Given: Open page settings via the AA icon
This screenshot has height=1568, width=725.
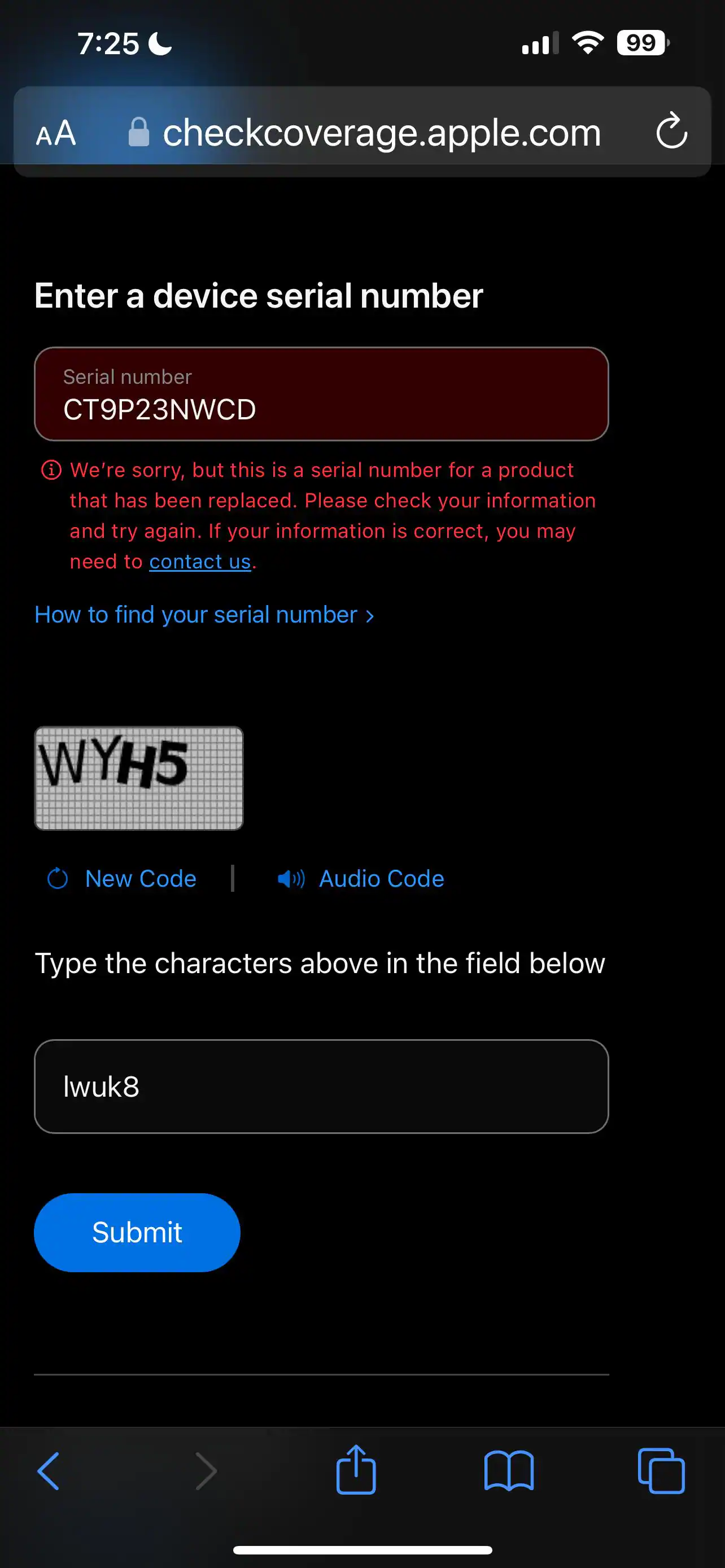Looking at the screenshot, I should pyautogui.click(x=55, y=133).
